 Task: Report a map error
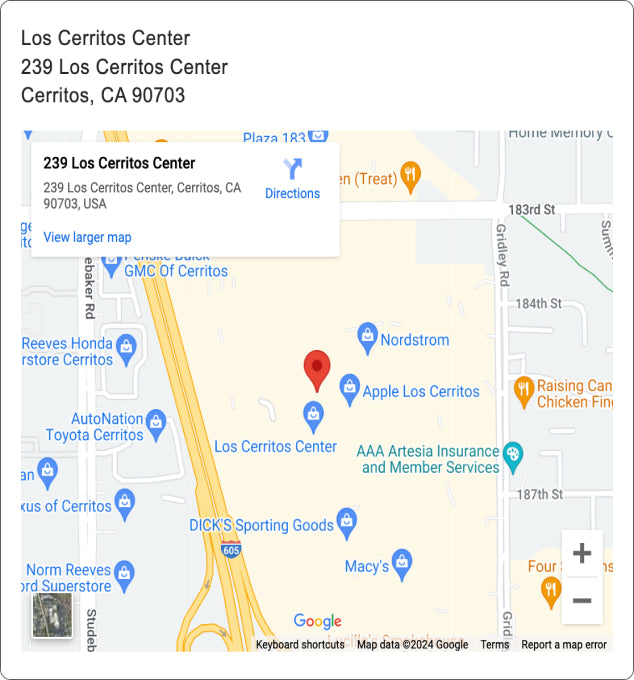point(563,645)
